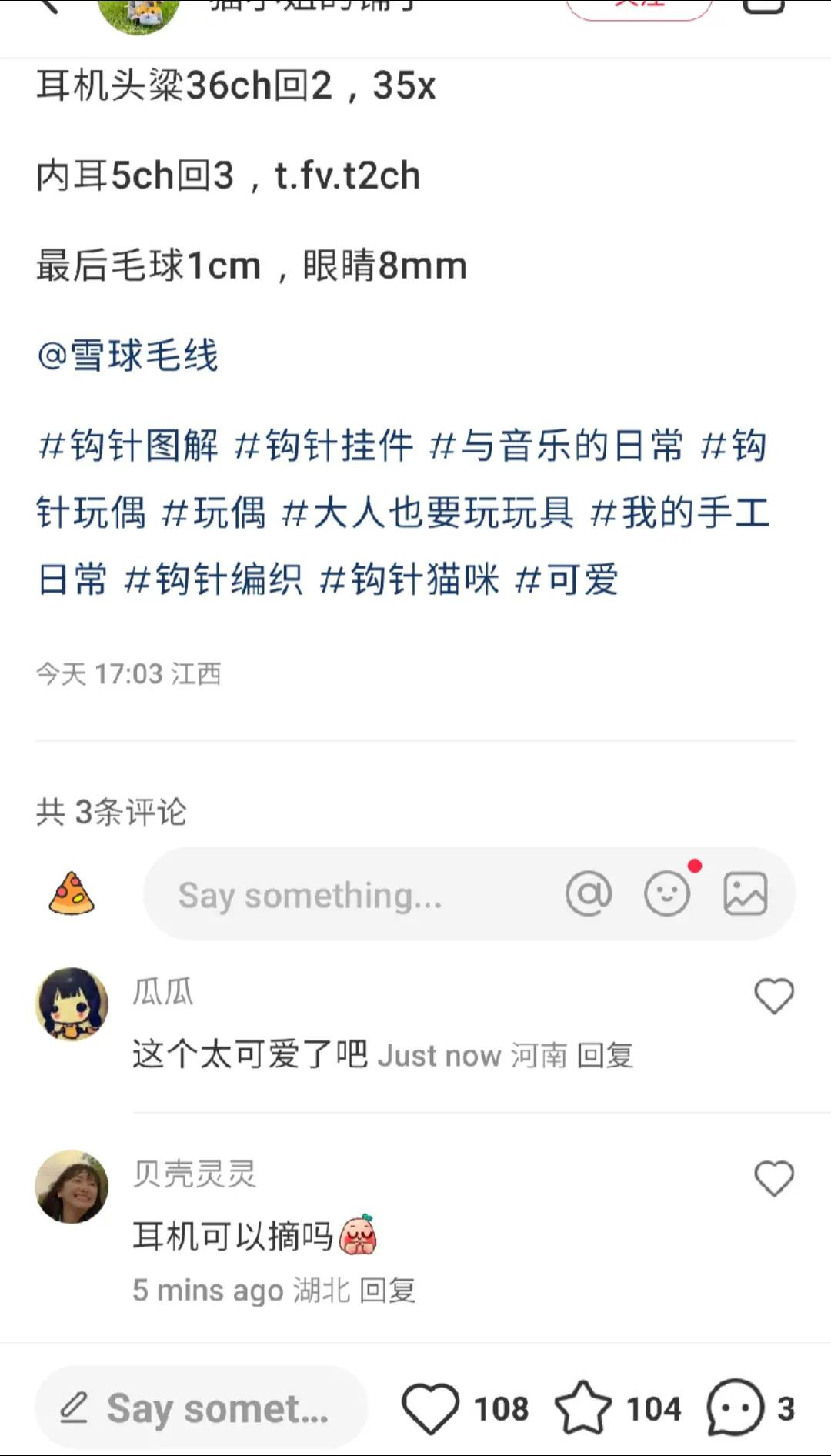Viewport: 831px width, 1456px height.
Task: Tap the @ mention icon in comment box
Action: coord(589,894)
